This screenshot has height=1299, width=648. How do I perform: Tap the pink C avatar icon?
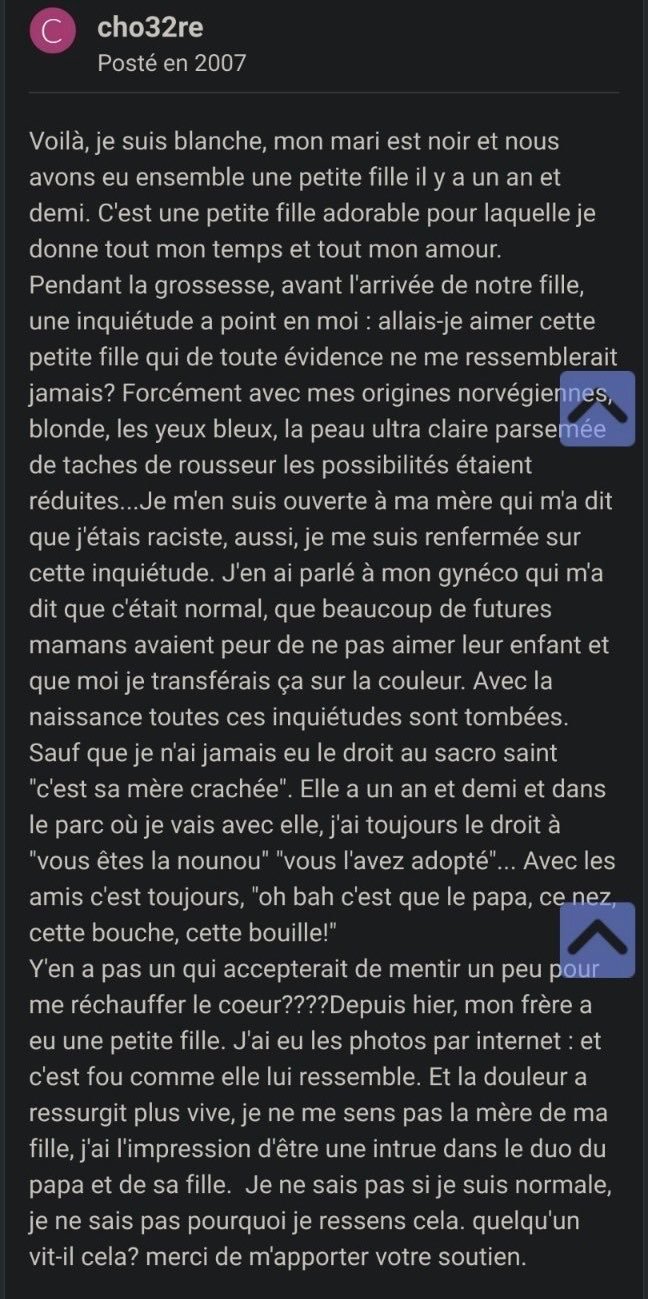point(54,33)
